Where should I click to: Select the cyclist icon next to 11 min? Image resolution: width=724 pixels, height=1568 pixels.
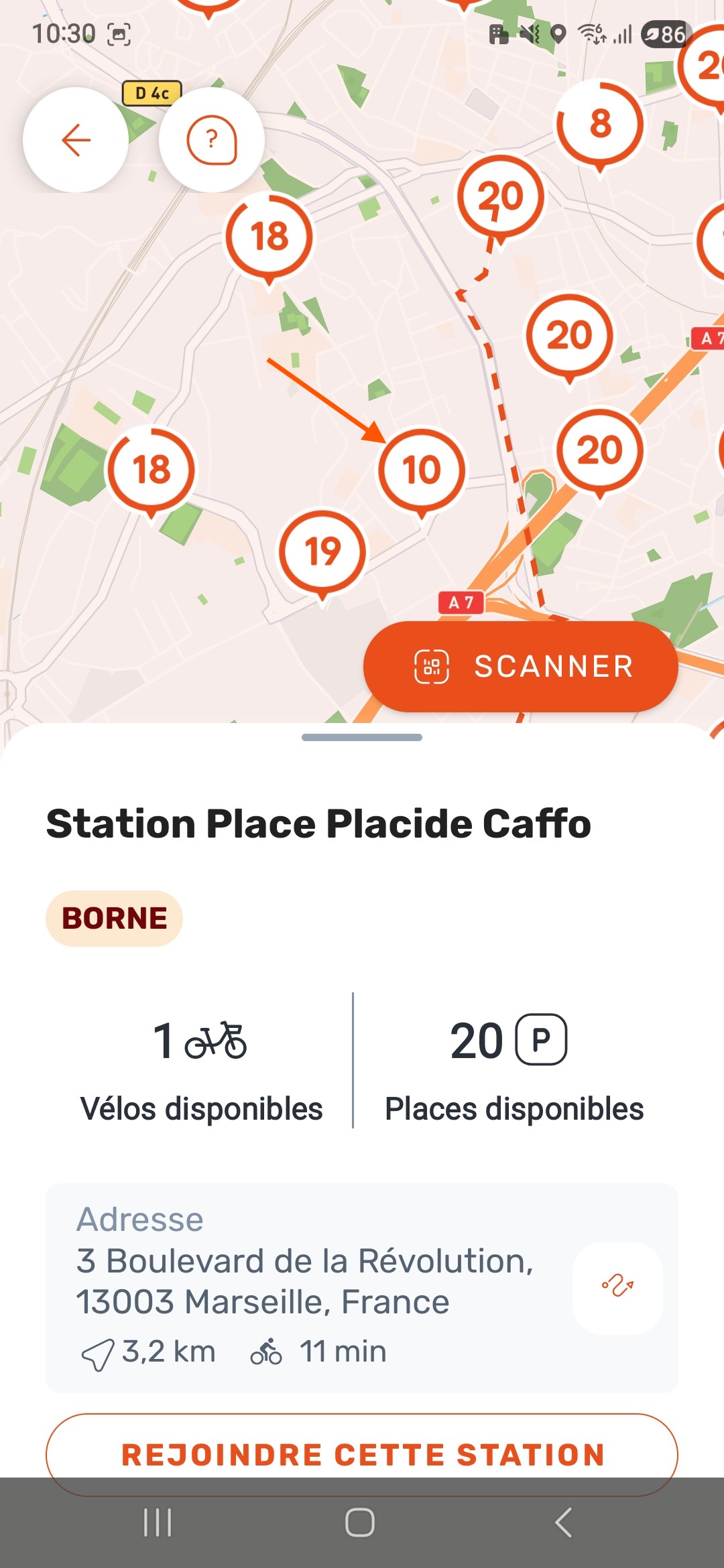click(267, 1351)
